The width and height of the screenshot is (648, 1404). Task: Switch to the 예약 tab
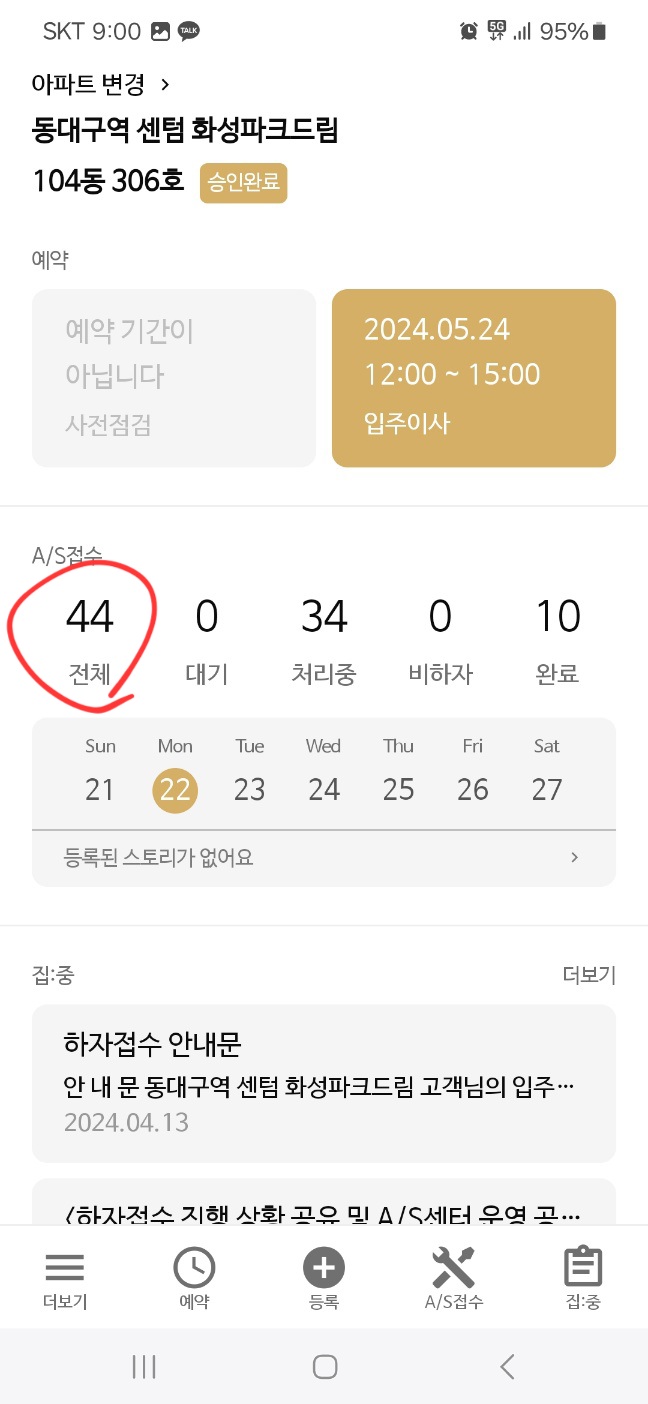click(194, 1279)
